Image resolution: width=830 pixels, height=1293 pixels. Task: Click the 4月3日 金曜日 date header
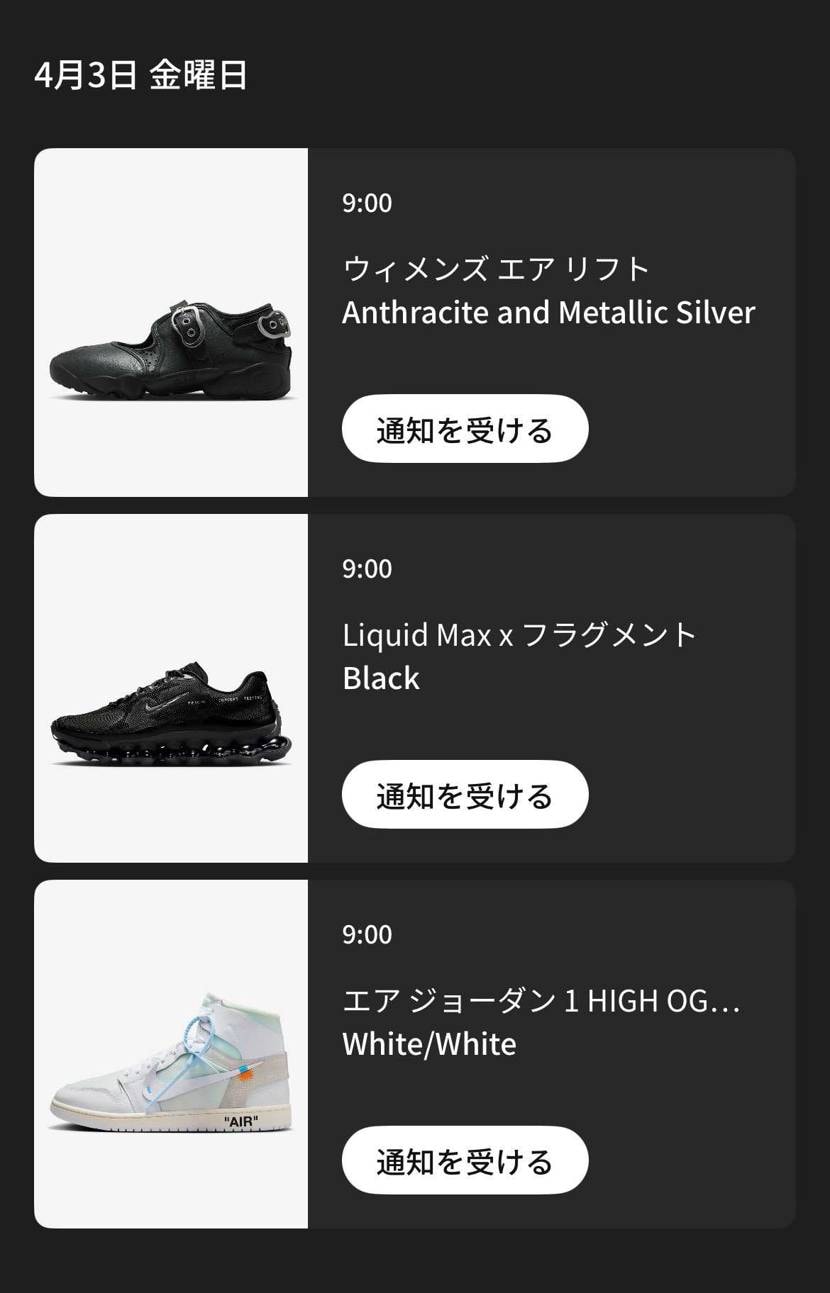(143, 72)
